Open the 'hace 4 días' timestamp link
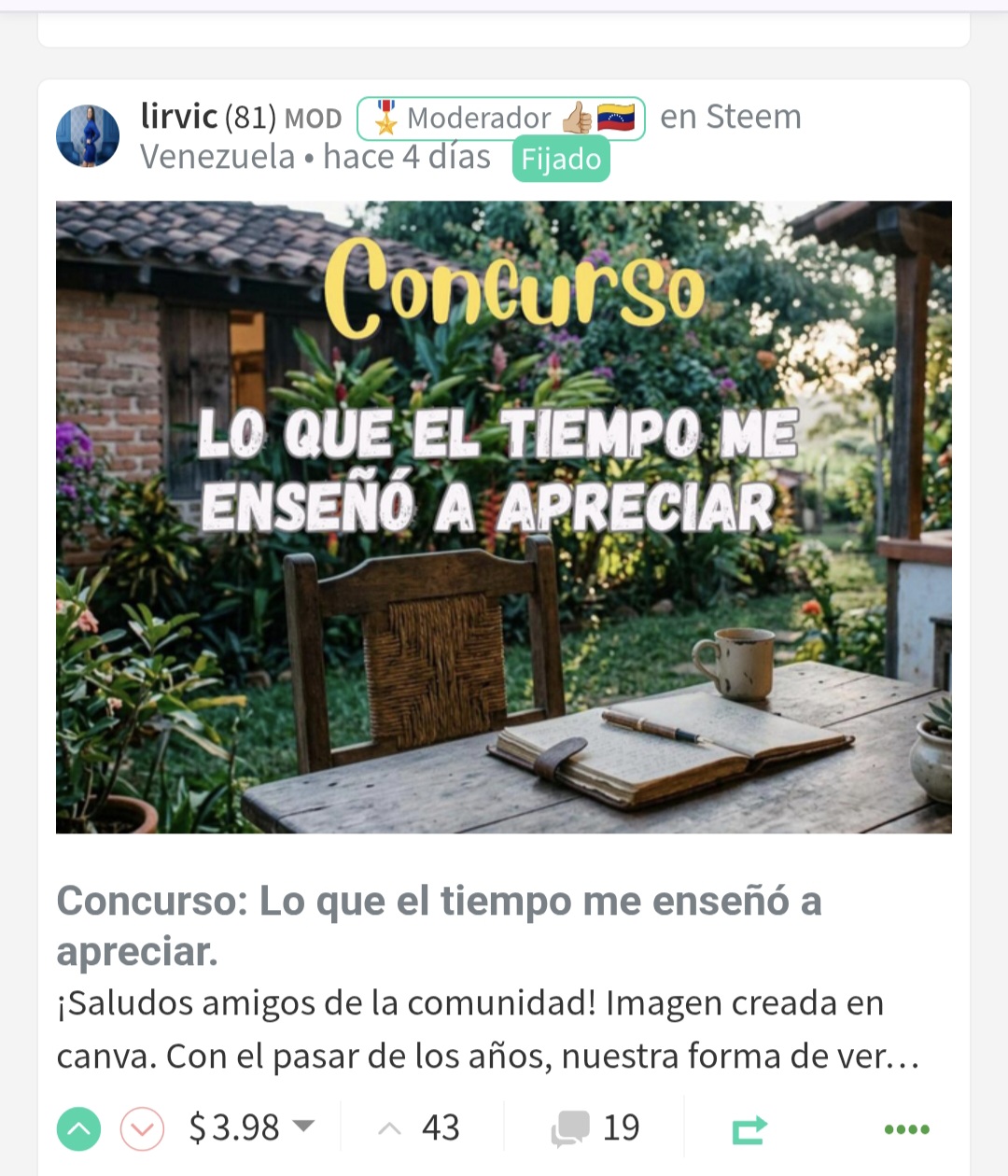Image resolution: width=1008 pixels, height=1176 pixels. tap(407, 157)
